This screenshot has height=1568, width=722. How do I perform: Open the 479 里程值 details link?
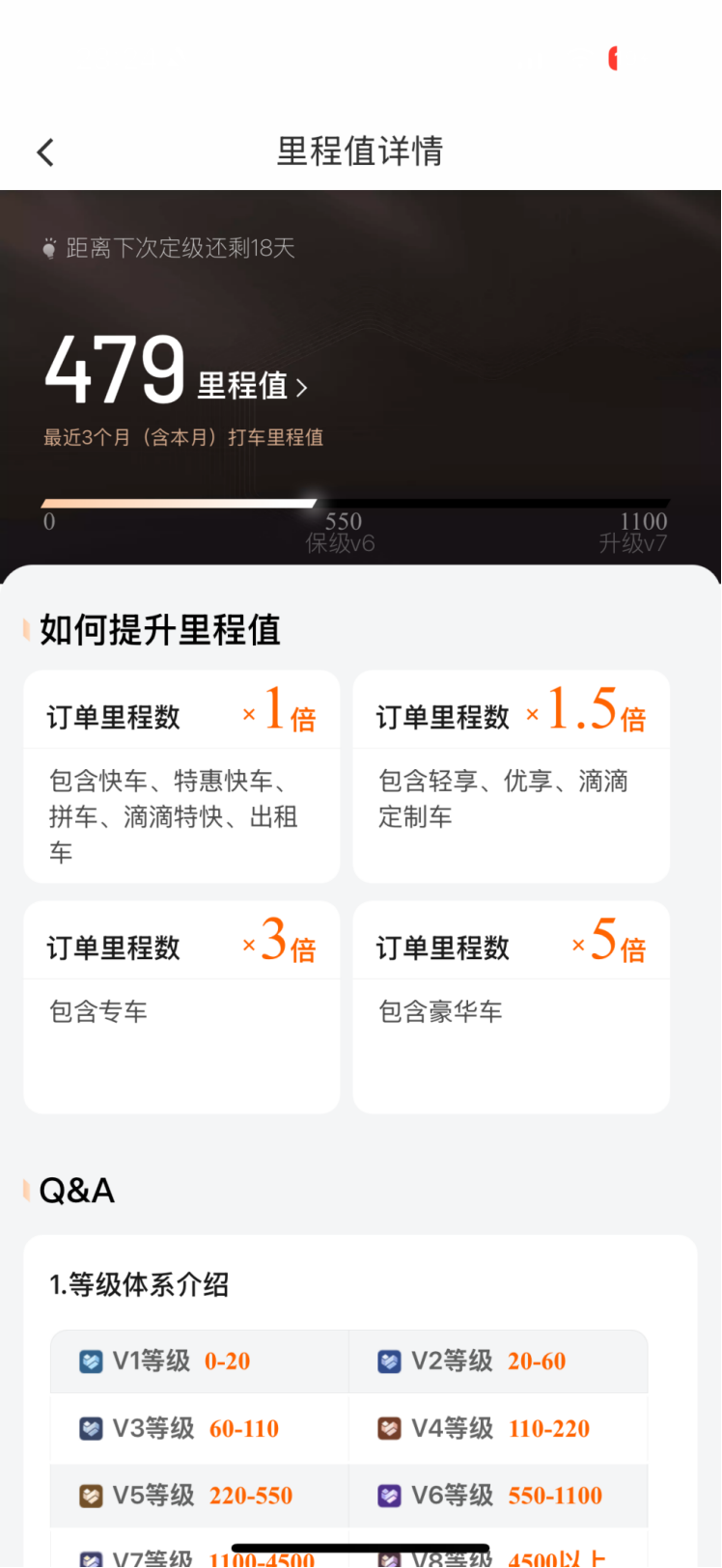point(251,385)
